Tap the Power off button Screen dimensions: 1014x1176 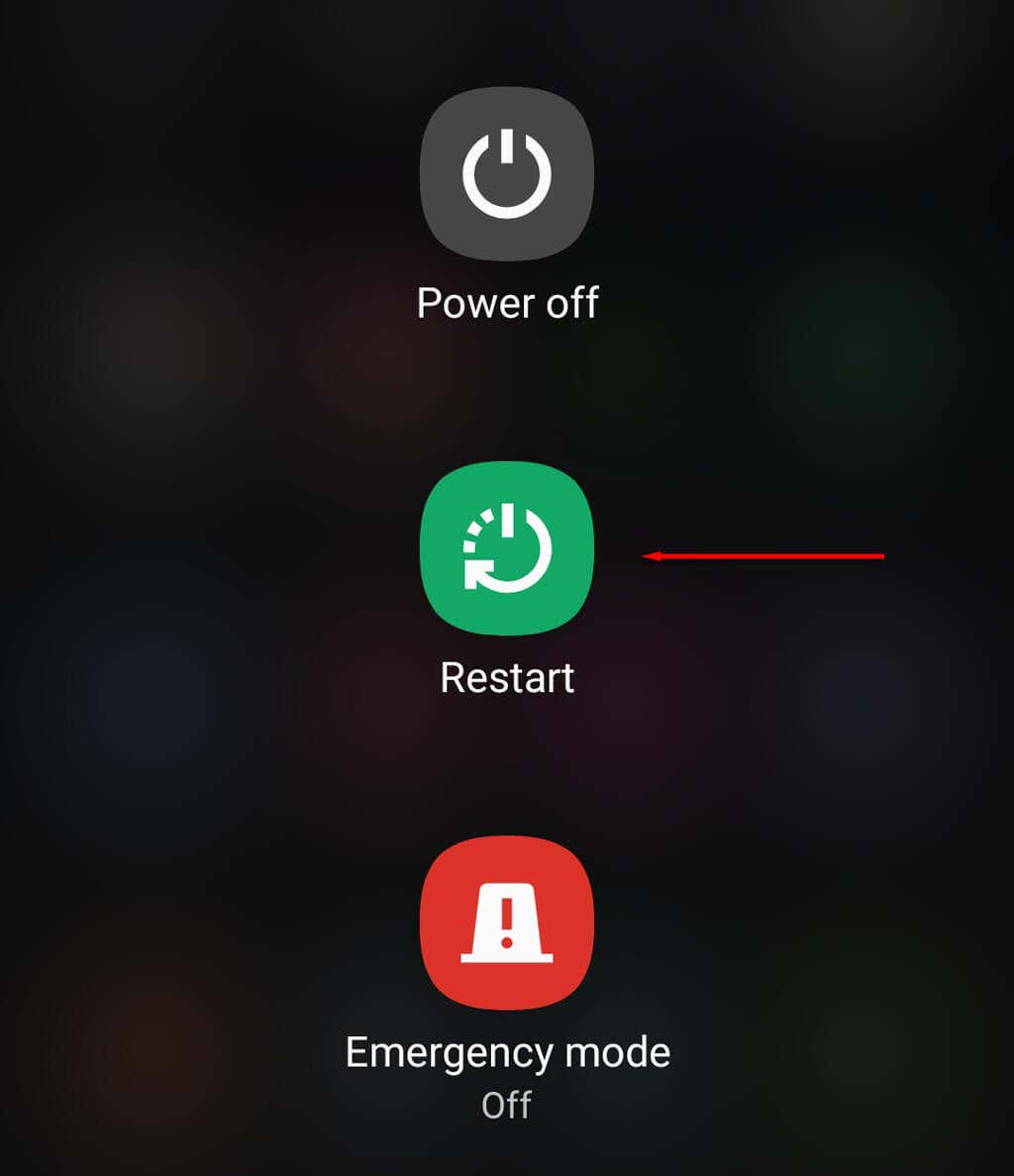tap(507, 174)
